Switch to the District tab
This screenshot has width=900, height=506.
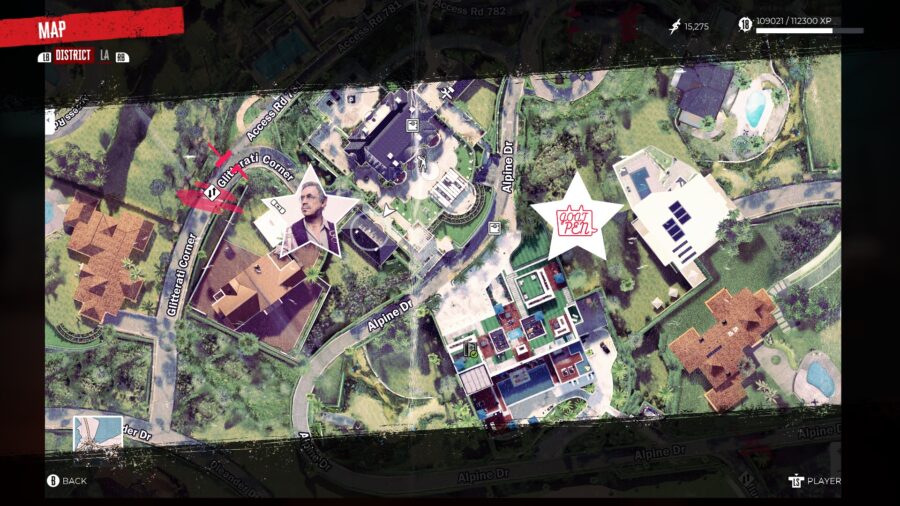coord(73,56)
